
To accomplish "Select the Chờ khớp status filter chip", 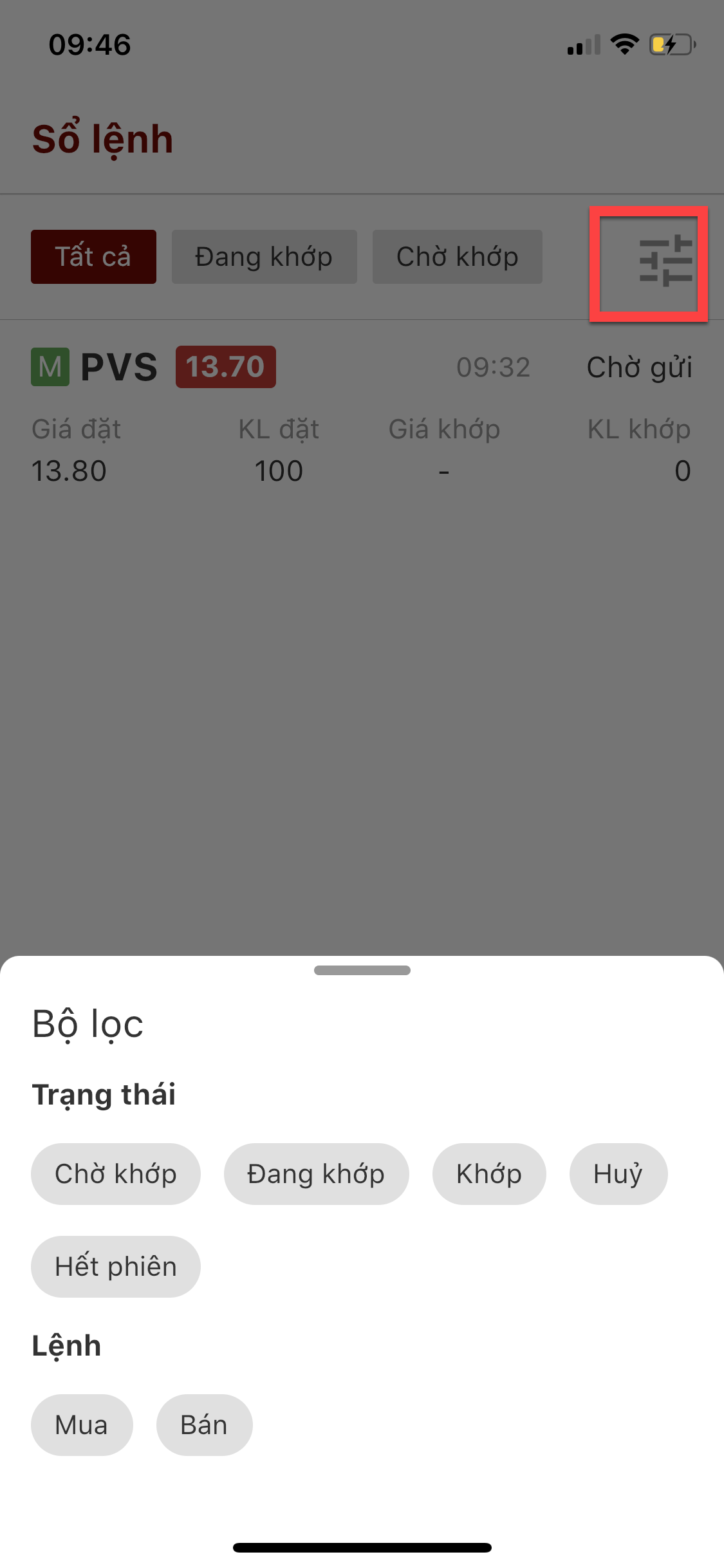I will point(116,1173).
